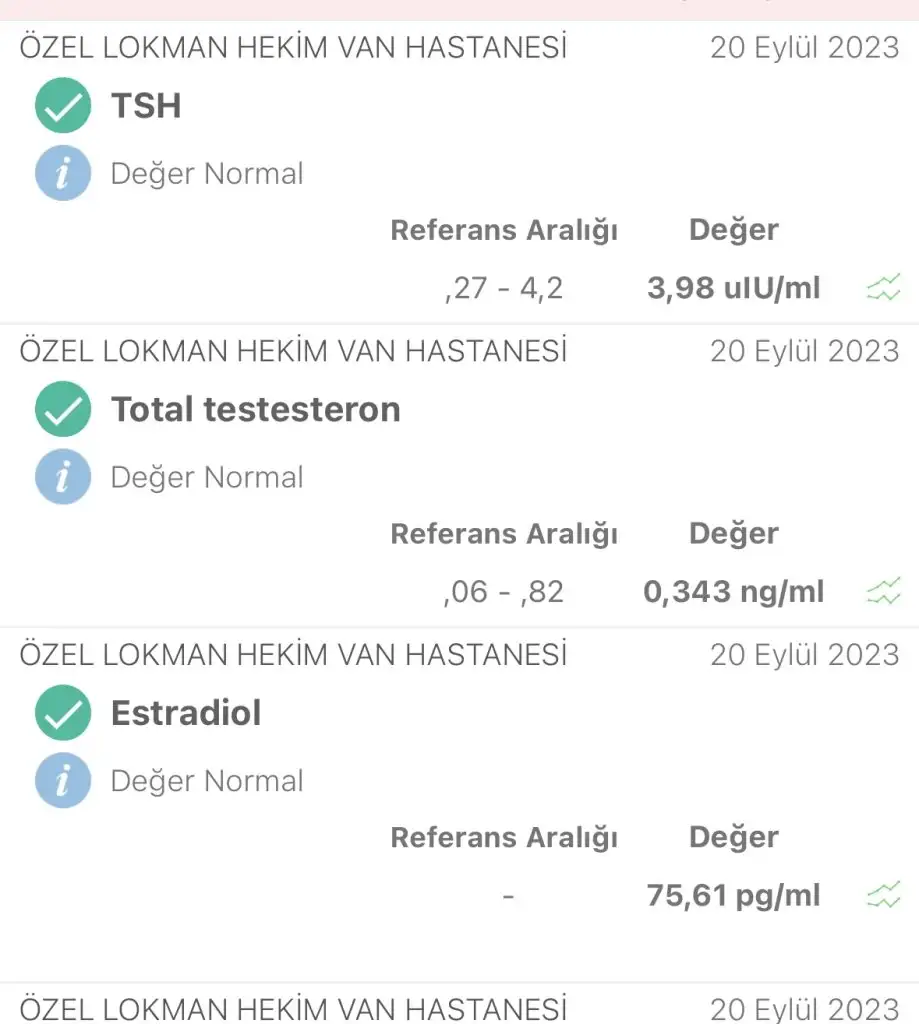Open the info icon under Estradiol
This screenshot has width=919, height=1024.
(63, 780)
